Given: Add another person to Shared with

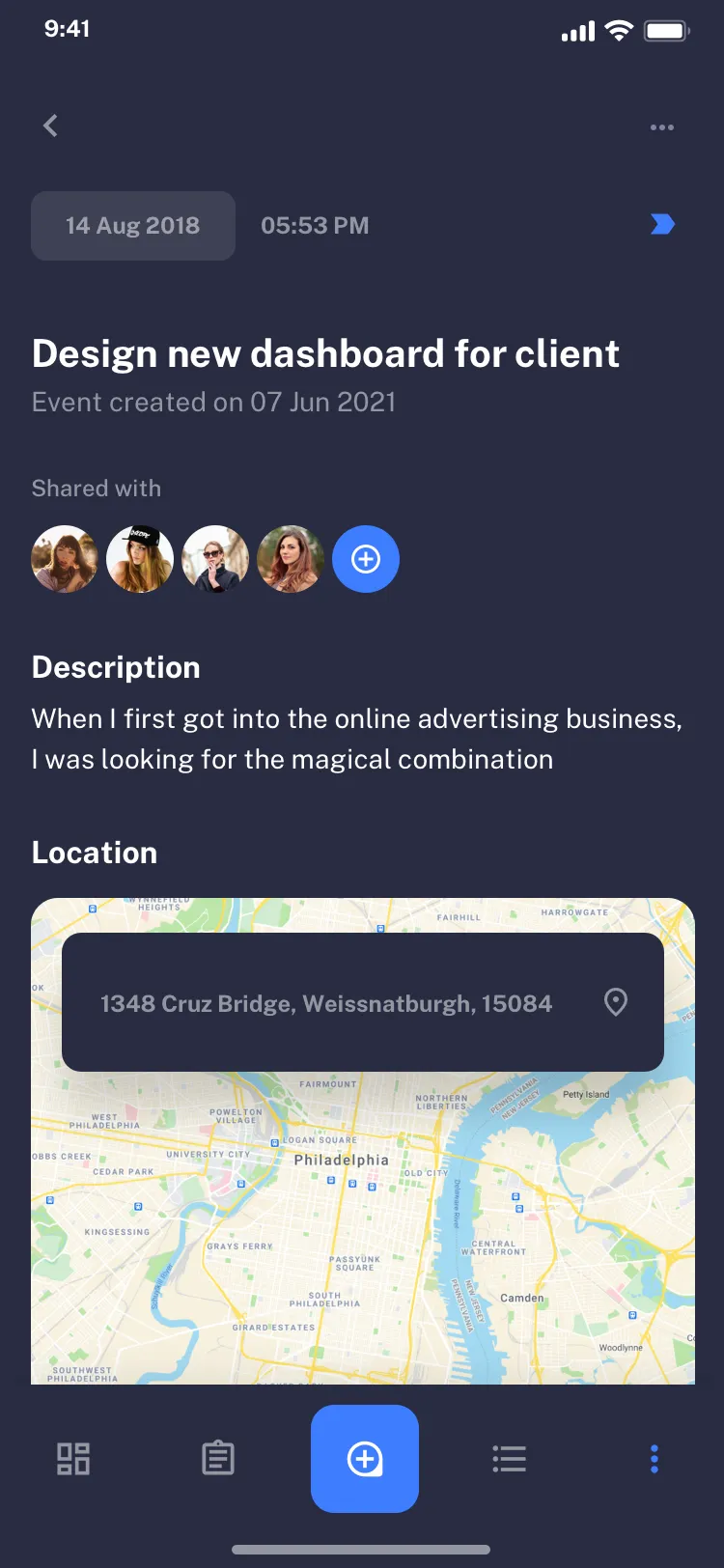Looking at the screenshot, I should pos(366,559).
